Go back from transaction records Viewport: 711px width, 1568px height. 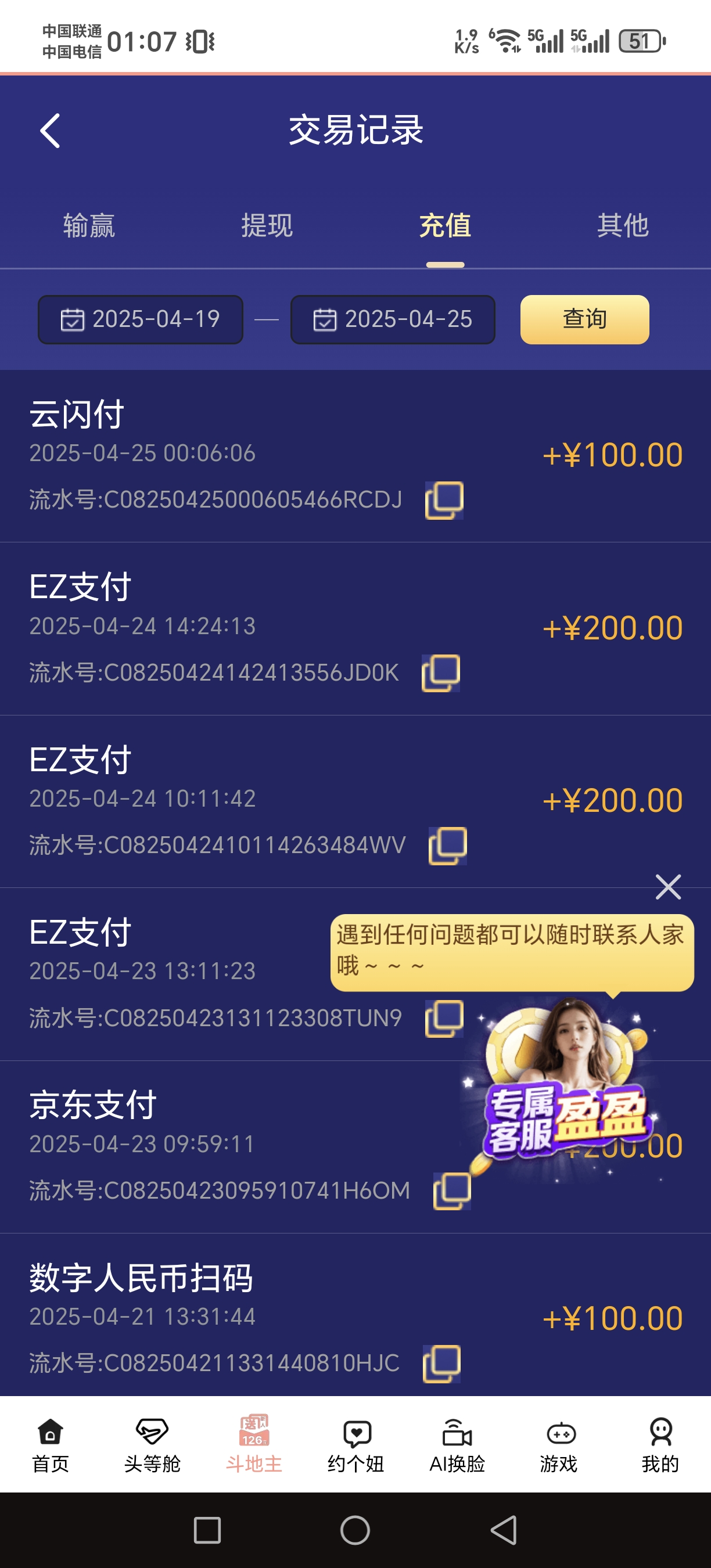(50, 130)
